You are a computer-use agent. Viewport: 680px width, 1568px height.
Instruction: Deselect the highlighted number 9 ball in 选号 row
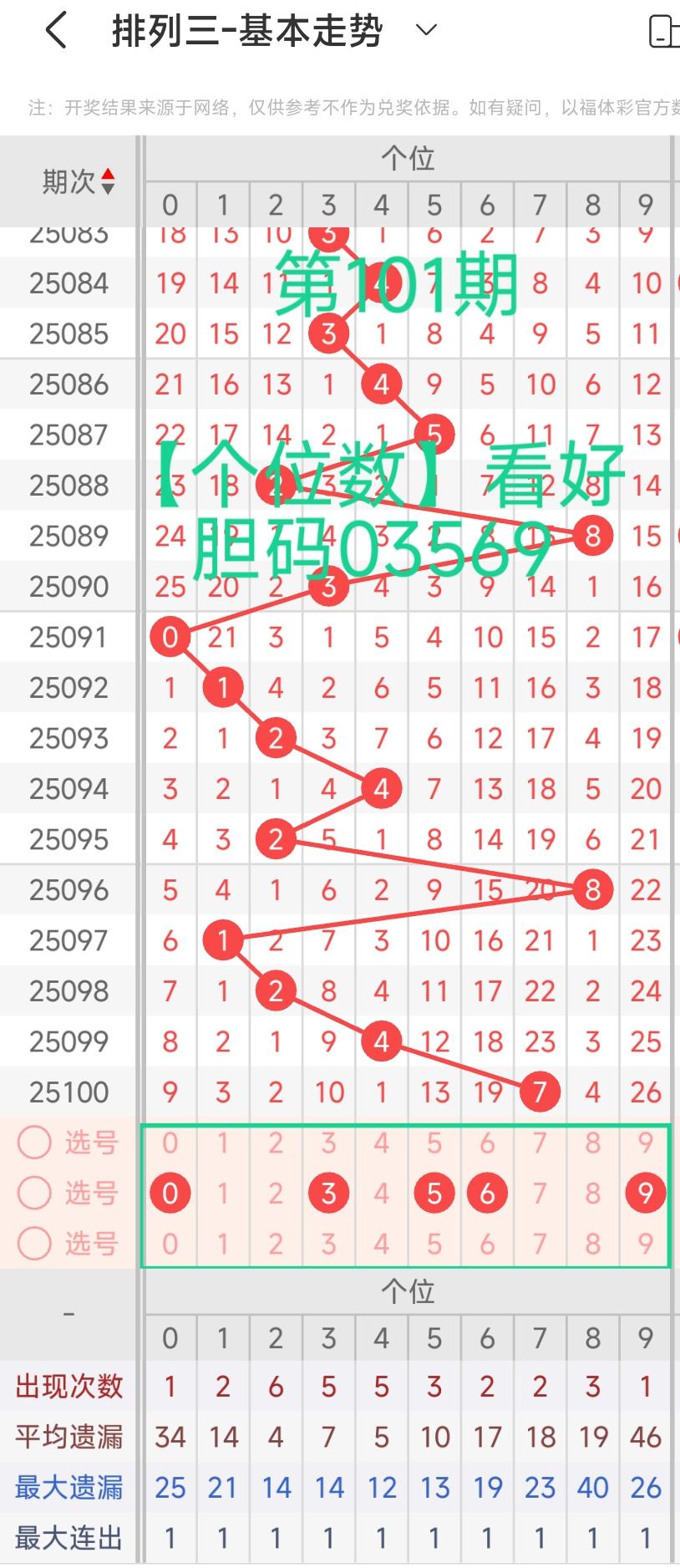pyautogui.click(x=645, y=1193)
